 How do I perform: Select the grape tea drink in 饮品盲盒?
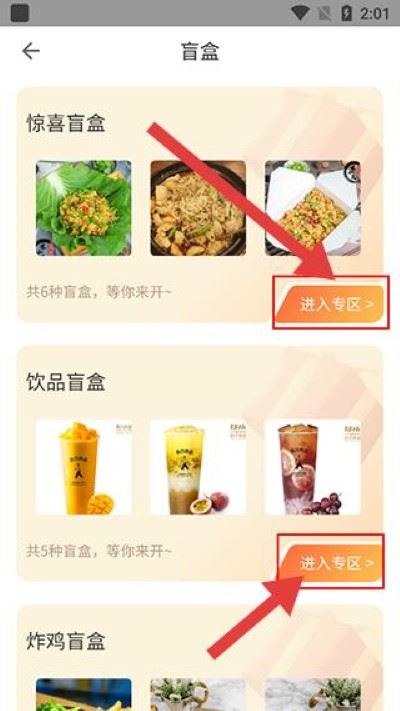point(313,468)
